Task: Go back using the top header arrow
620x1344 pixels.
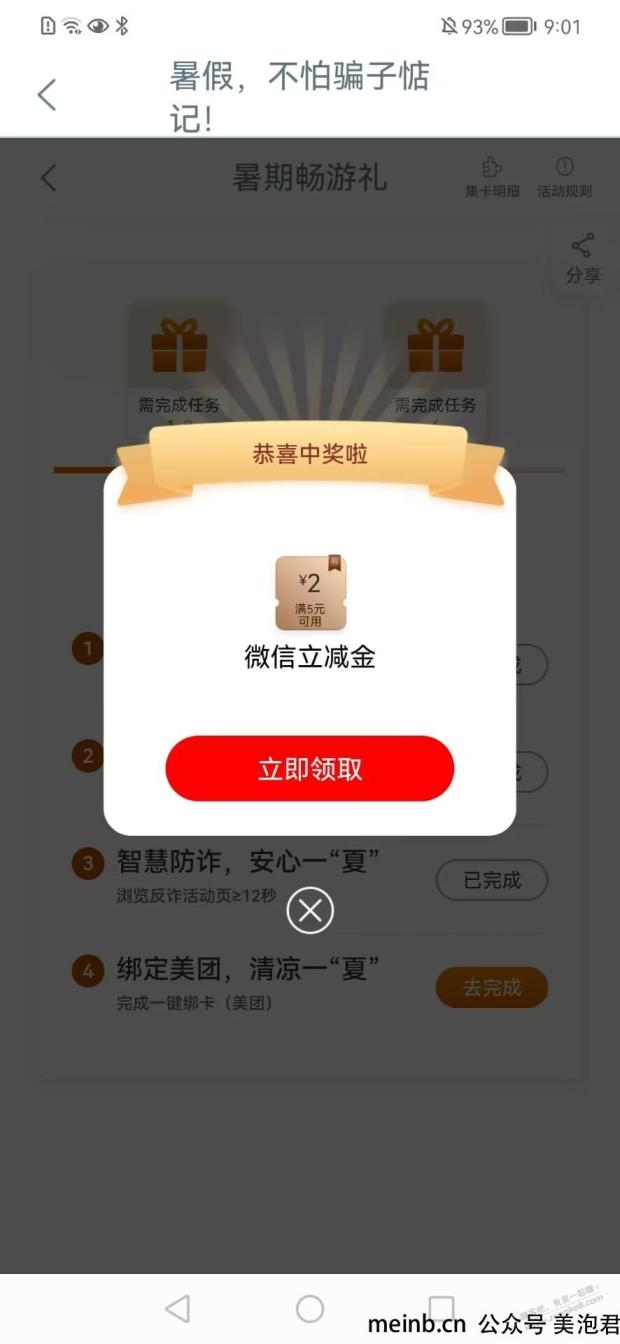Action: [47, 95]
